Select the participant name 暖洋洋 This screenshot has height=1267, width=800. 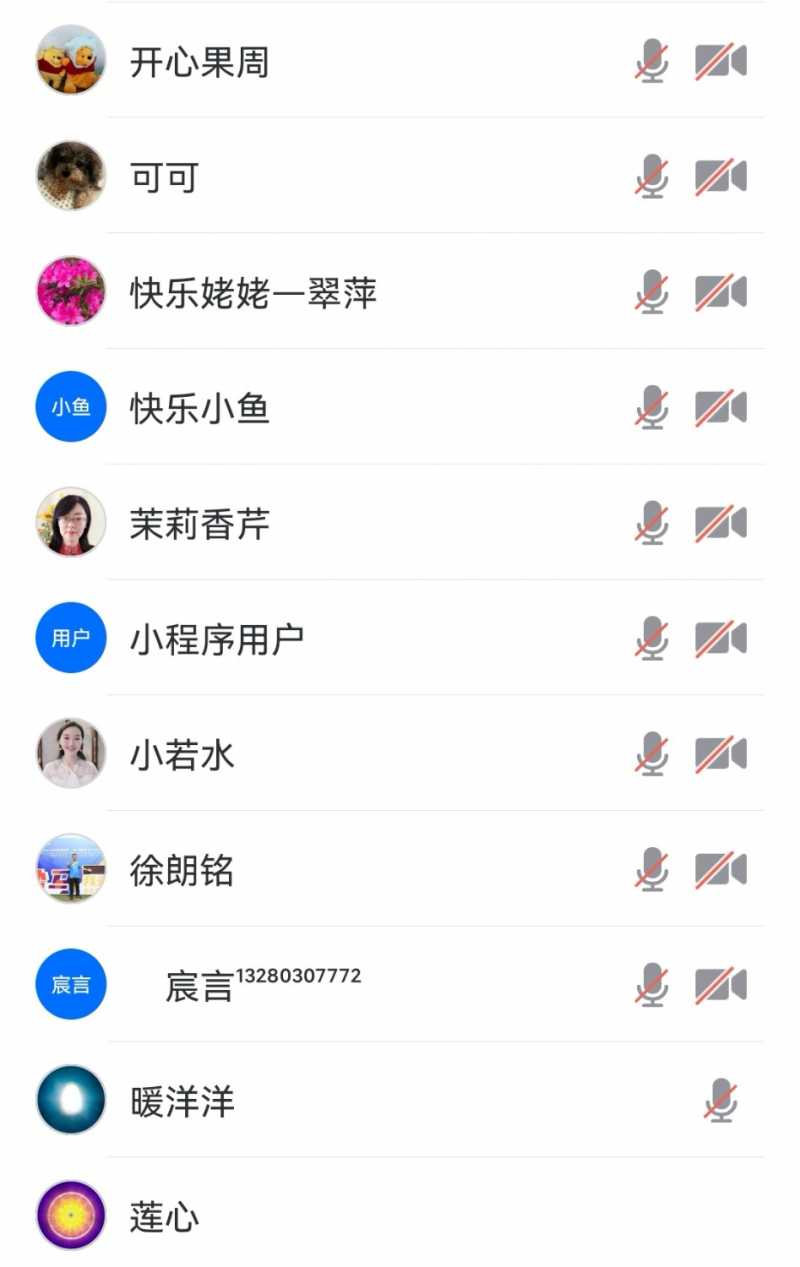pyautogui.click(x=181, y=1100)
